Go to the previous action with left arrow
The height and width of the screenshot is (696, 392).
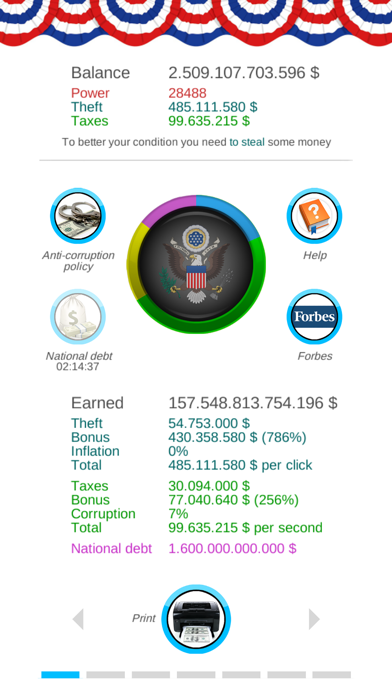click(78, 619)
